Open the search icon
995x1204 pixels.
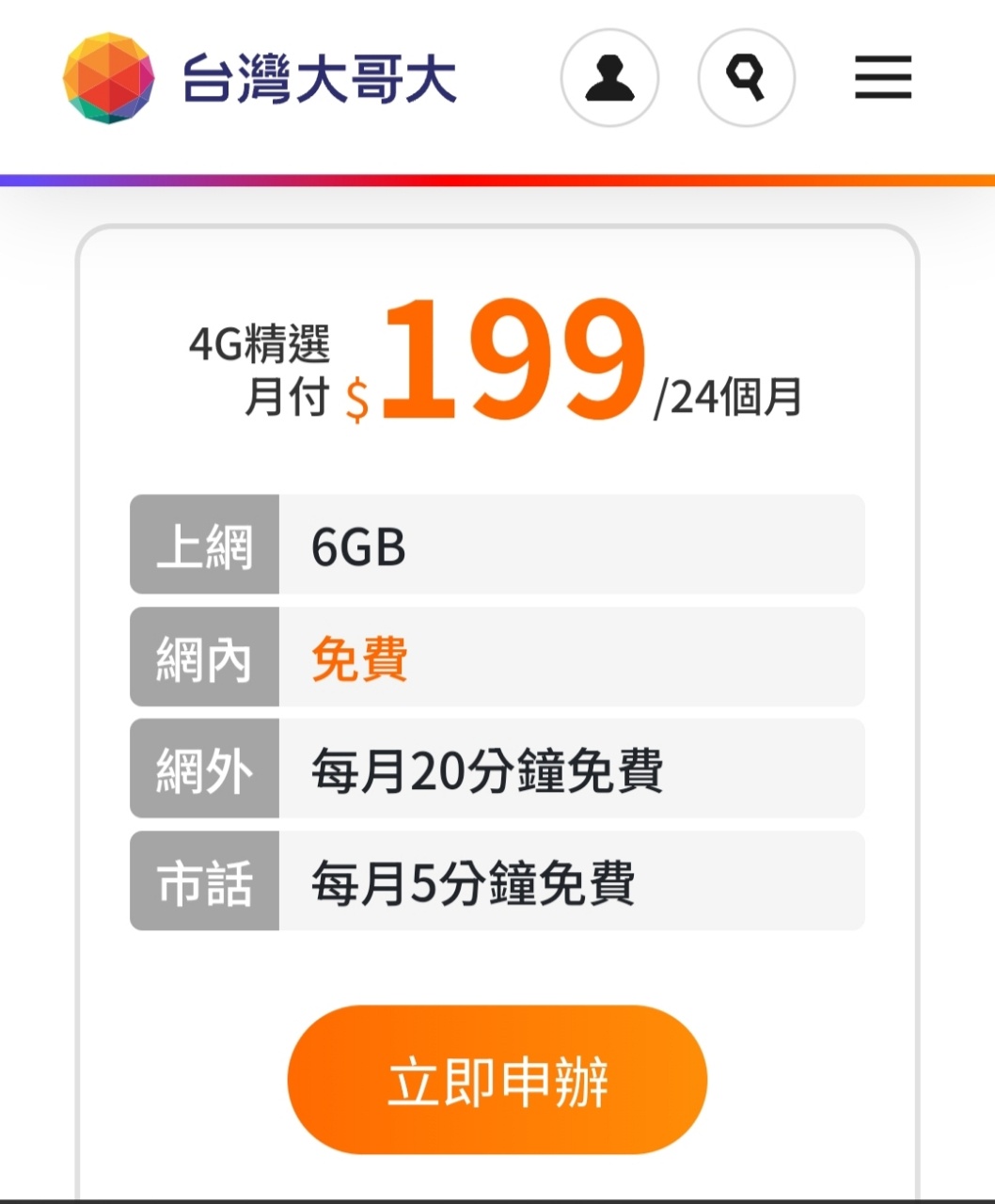click(746, 78)
